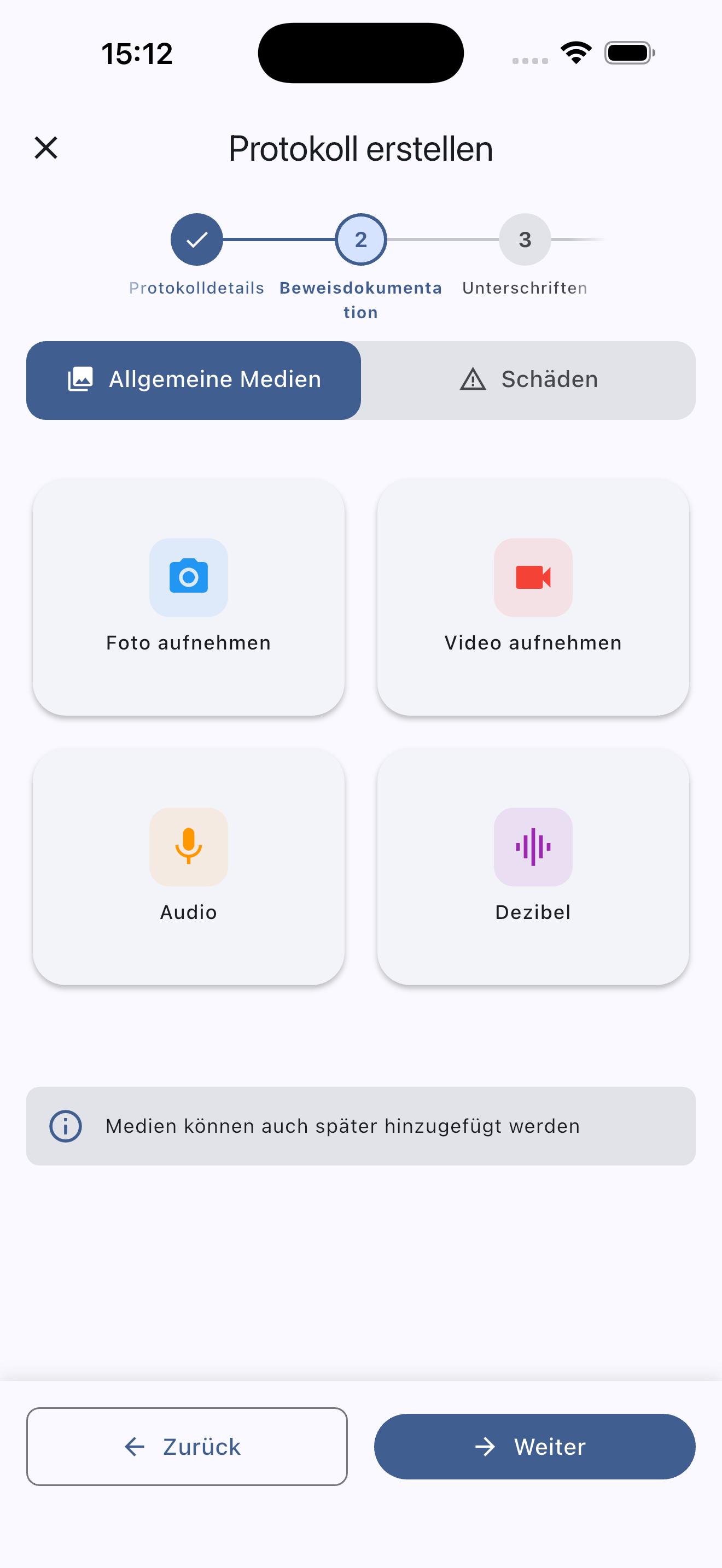Screen dimensions: 722x1568
Task: Open the Allgemeine Medien tab
Action: click(x=193, y=379)
